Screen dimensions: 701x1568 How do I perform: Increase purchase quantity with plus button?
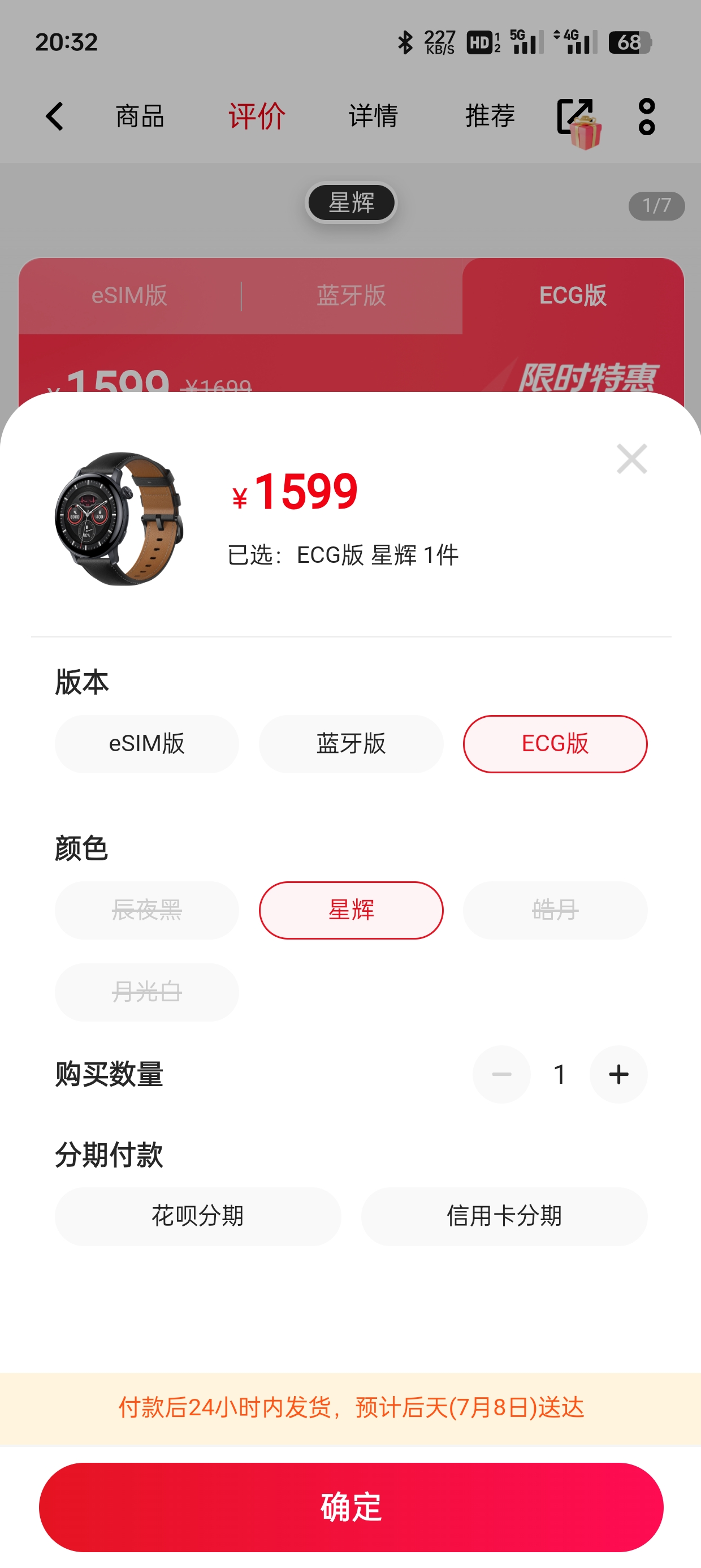[618, 1074]
